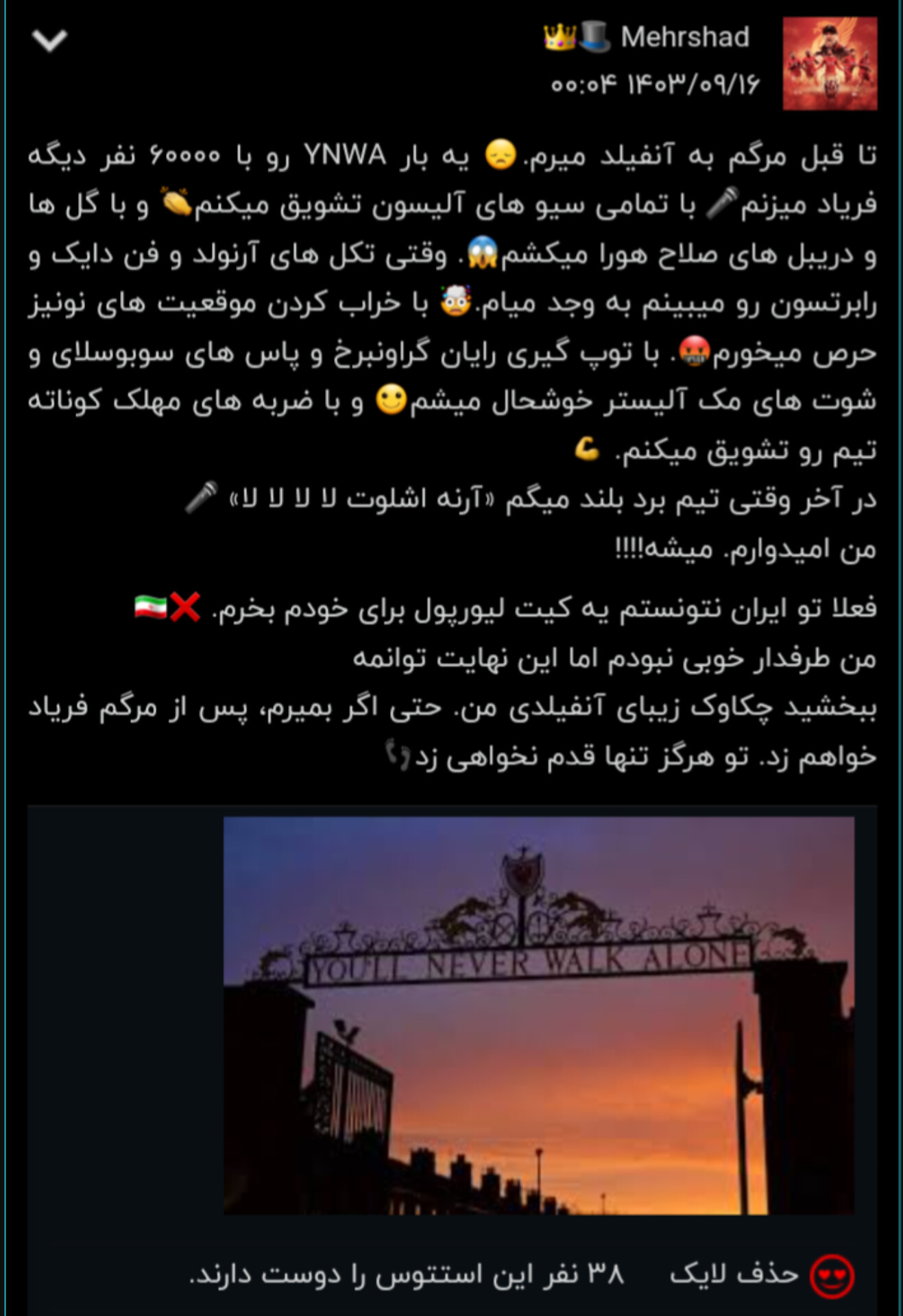Remove your like from this status

click(735, 1274)
